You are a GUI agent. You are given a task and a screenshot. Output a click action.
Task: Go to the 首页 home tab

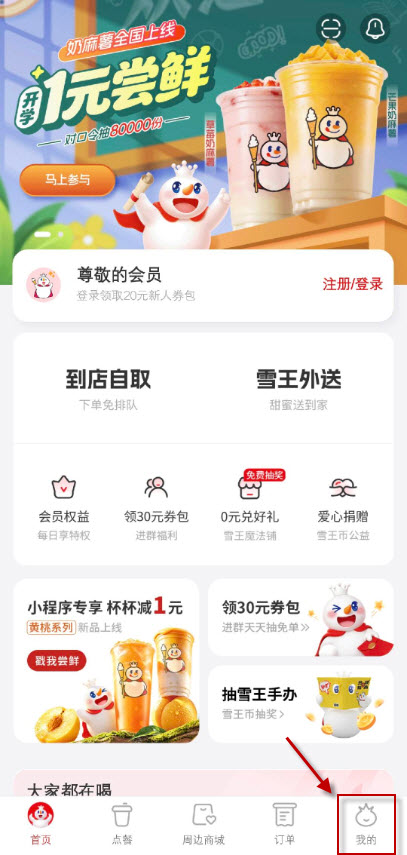(41, 824)
